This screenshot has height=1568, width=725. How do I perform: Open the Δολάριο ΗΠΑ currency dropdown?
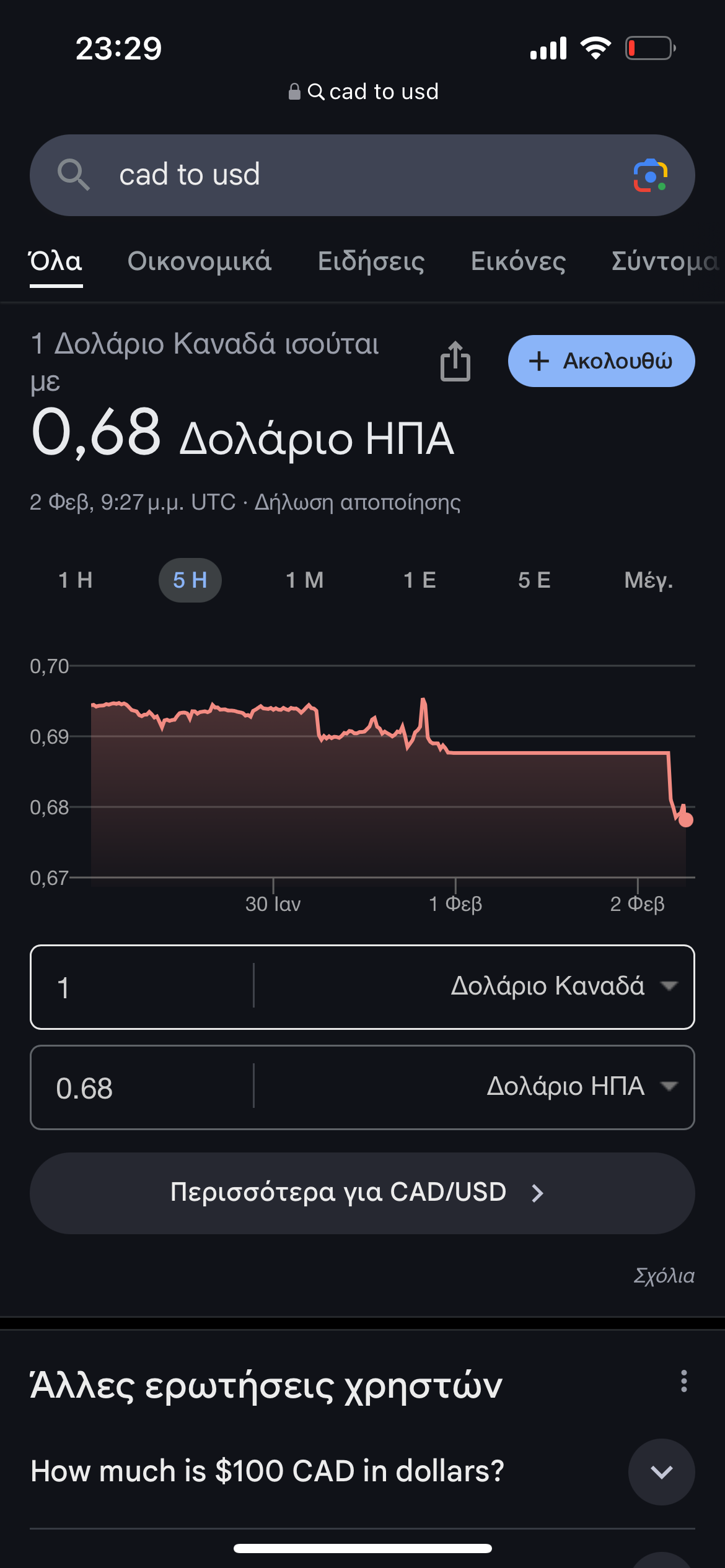click(580, 1086)
